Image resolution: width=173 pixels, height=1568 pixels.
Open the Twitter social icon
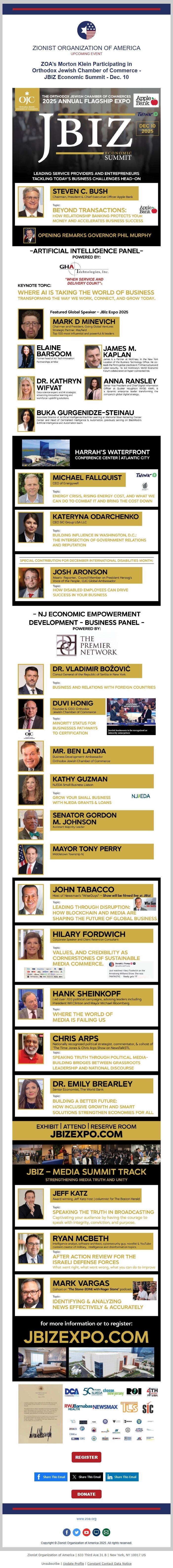point(76,1532)
